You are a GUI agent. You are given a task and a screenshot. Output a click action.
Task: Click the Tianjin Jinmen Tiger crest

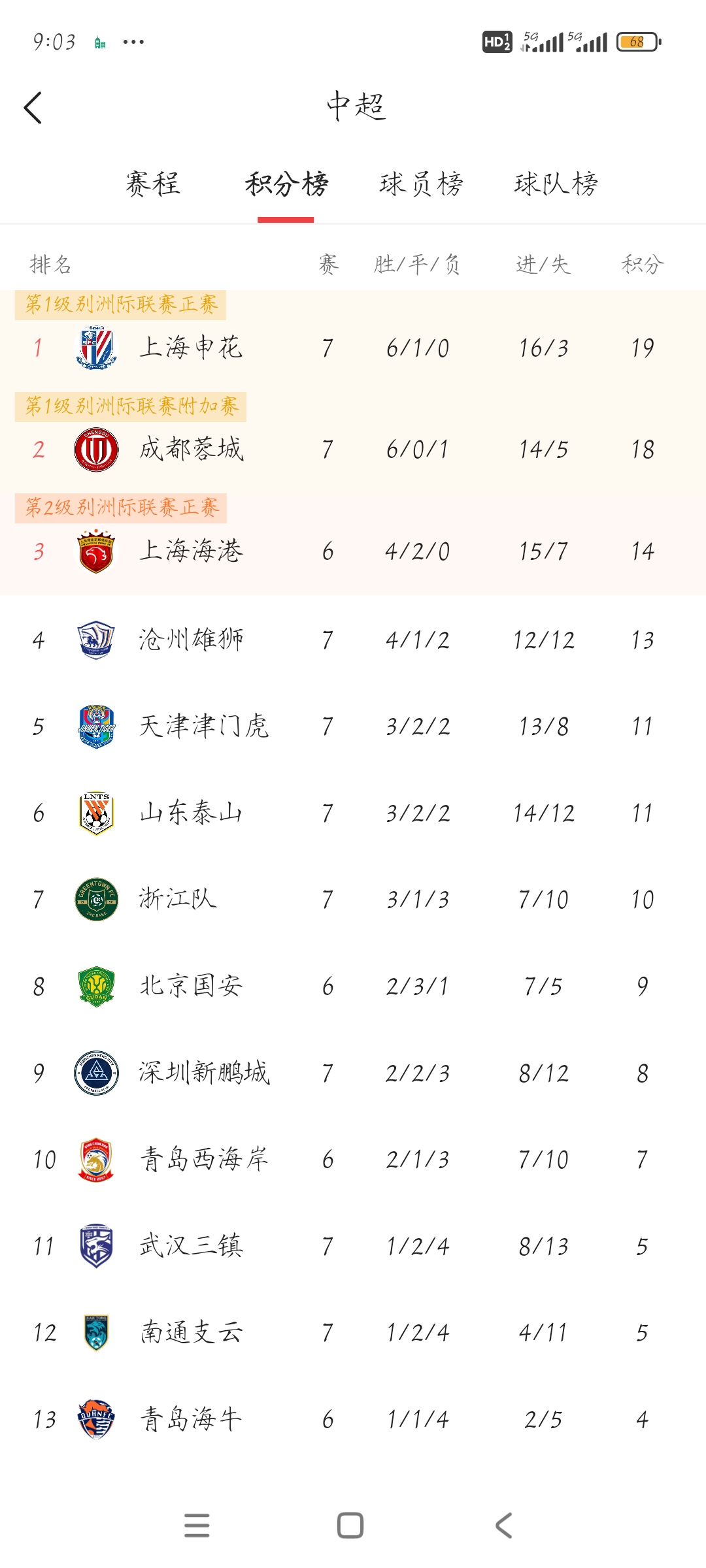(97, 725)
